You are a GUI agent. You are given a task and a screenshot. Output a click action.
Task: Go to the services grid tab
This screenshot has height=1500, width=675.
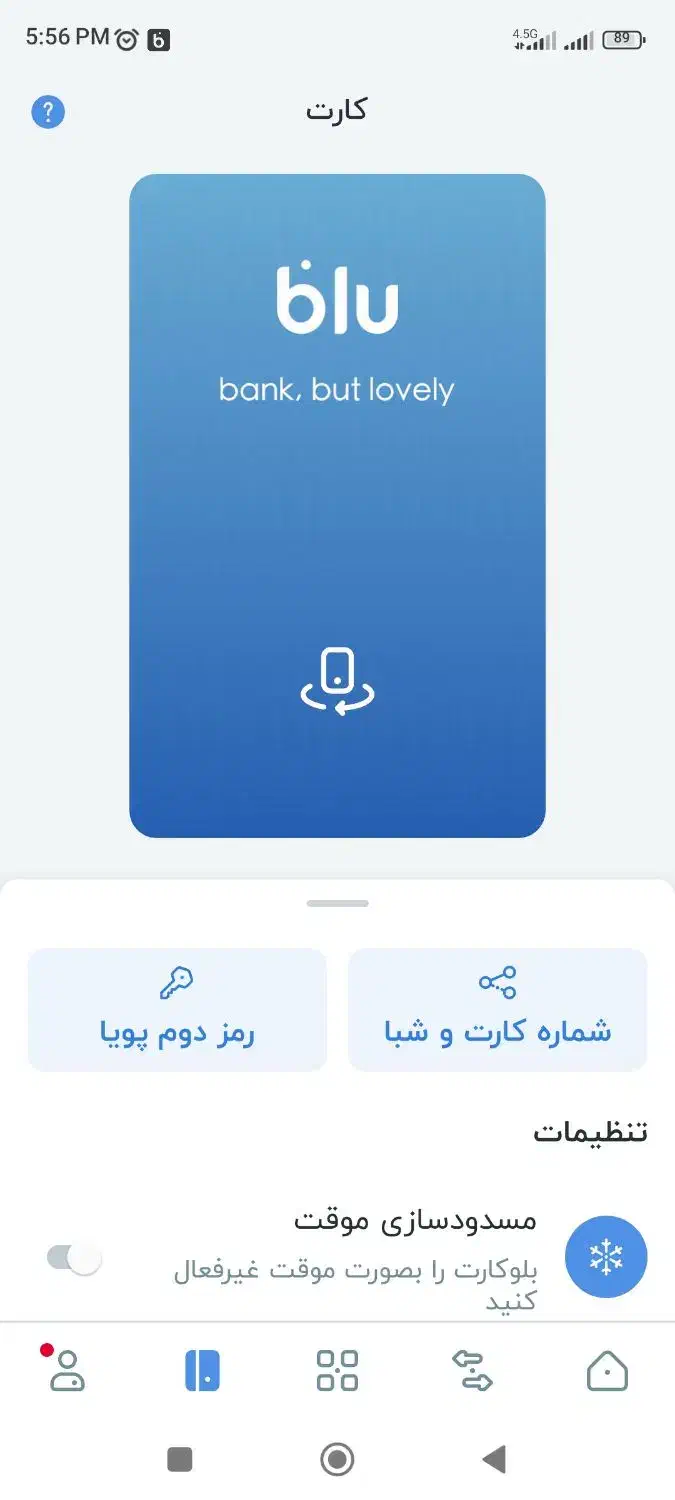337,1370
